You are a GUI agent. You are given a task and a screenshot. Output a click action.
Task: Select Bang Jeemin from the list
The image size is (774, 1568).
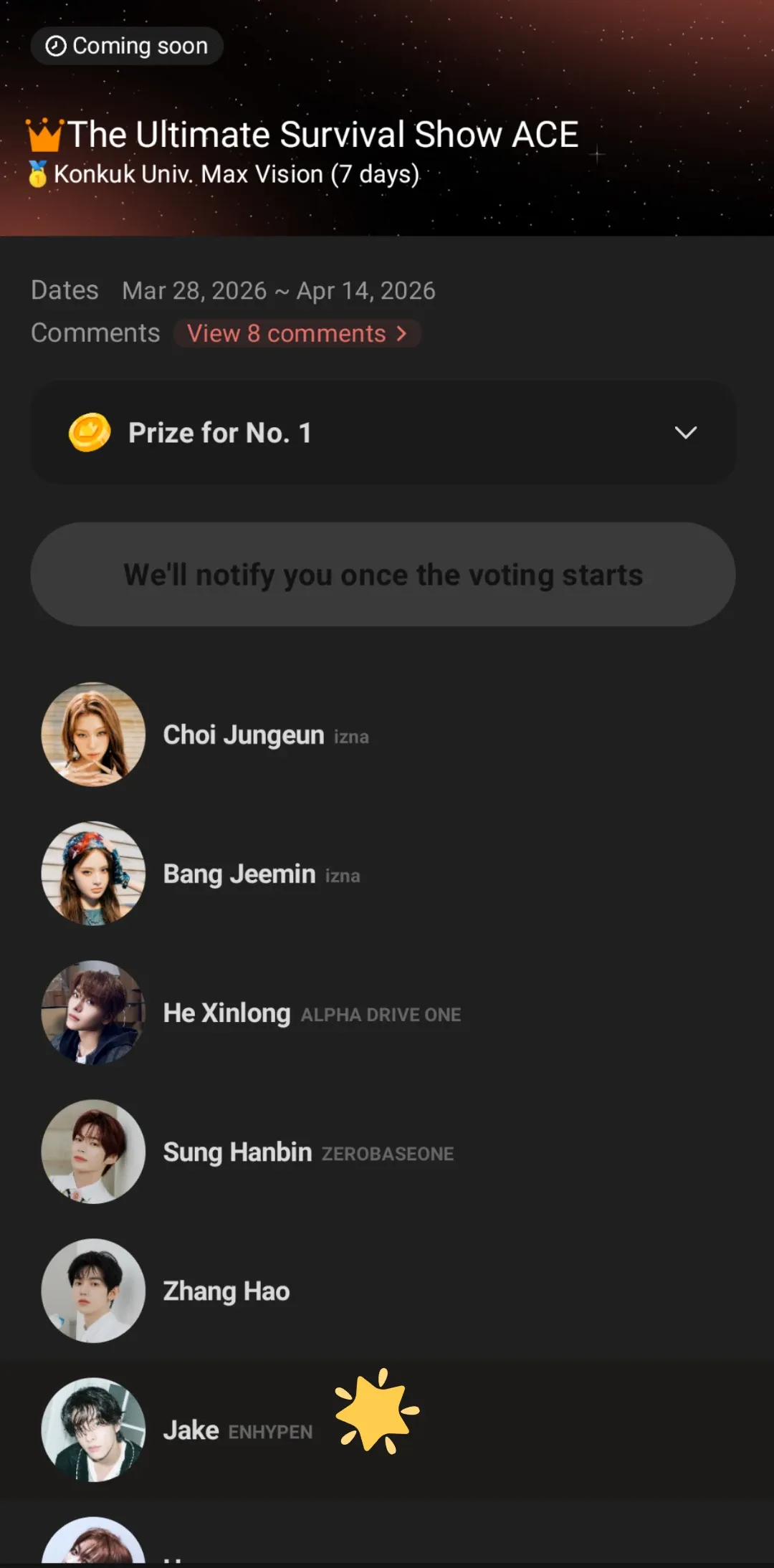239,874
